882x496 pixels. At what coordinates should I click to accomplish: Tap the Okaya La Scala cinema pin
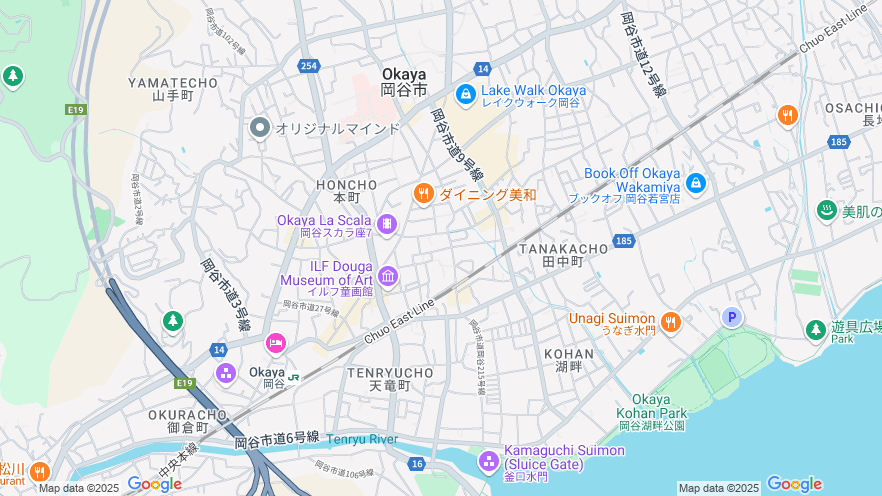387,224
